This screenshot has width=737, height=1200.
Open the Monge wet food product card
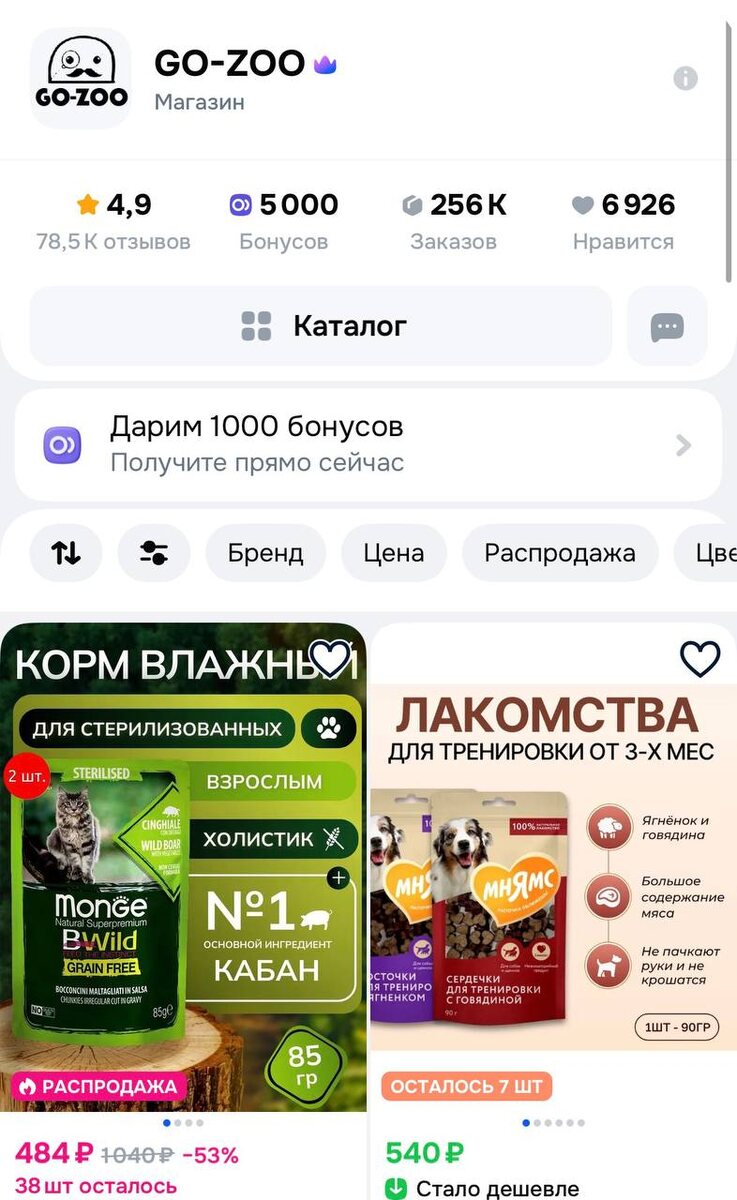pyautogui.click(x=183, y=880)
